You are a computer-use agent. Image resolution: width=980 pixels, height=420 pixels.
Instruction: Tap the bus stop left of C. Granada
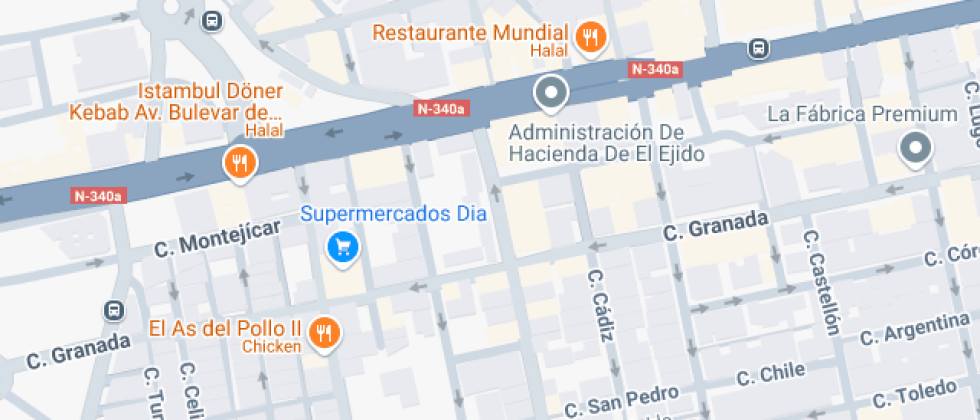point(115,311)
